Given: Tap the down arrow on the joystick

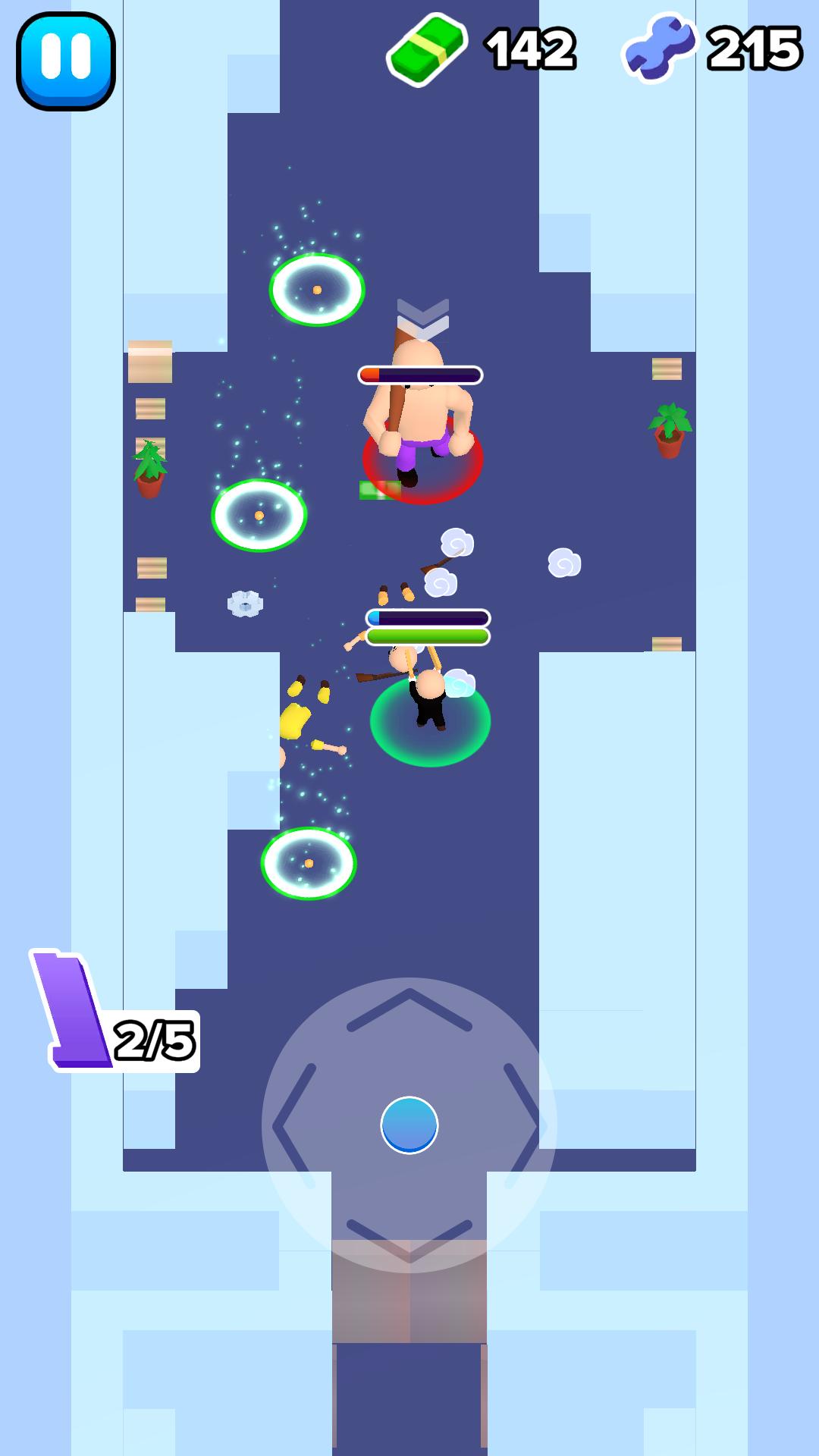Looking at the screenshot, I should point(409,1241).
